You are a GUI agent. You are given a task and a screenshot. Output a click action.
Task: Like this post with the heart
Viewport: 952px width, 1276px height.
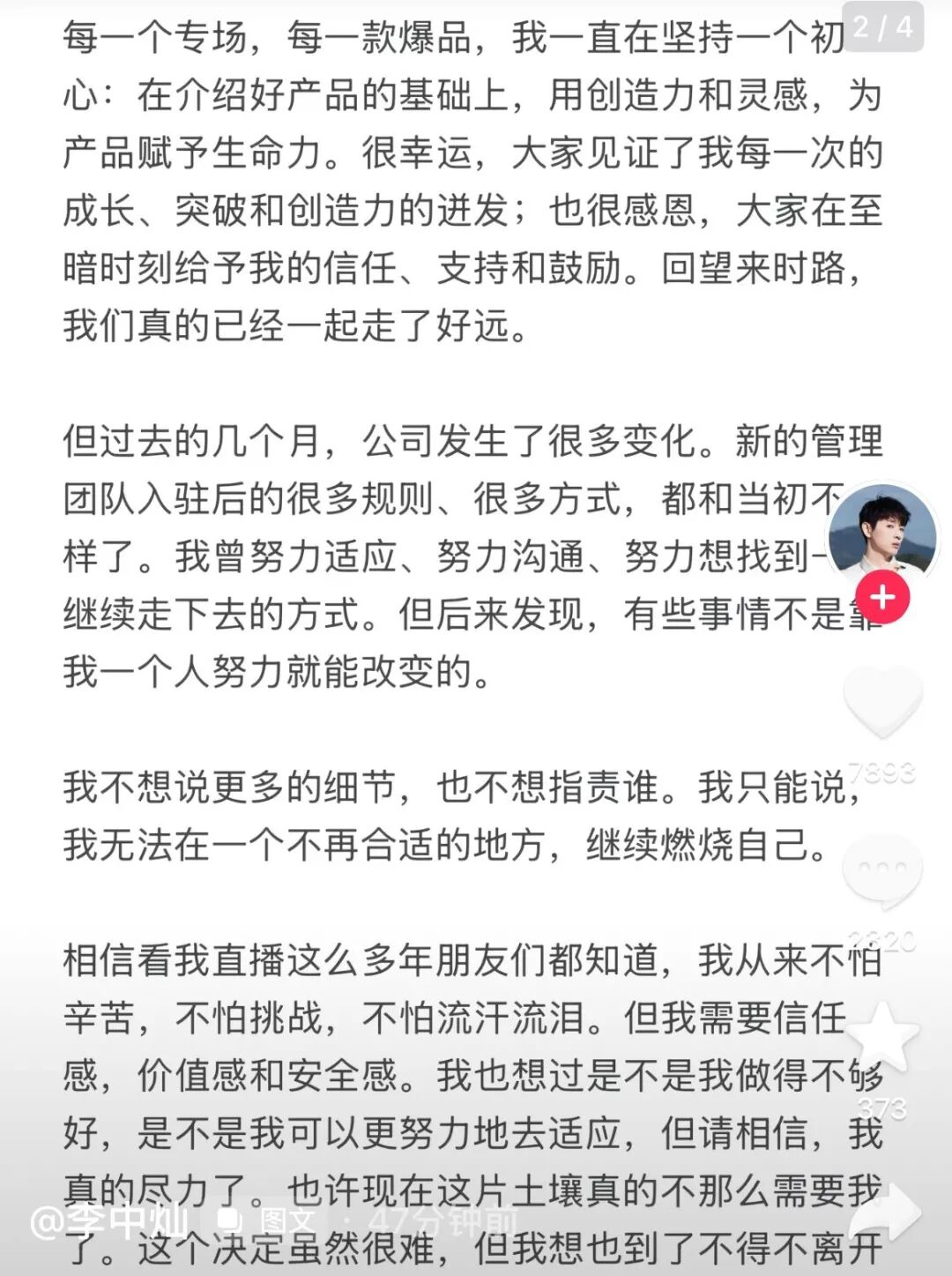[x=882, y=701]
